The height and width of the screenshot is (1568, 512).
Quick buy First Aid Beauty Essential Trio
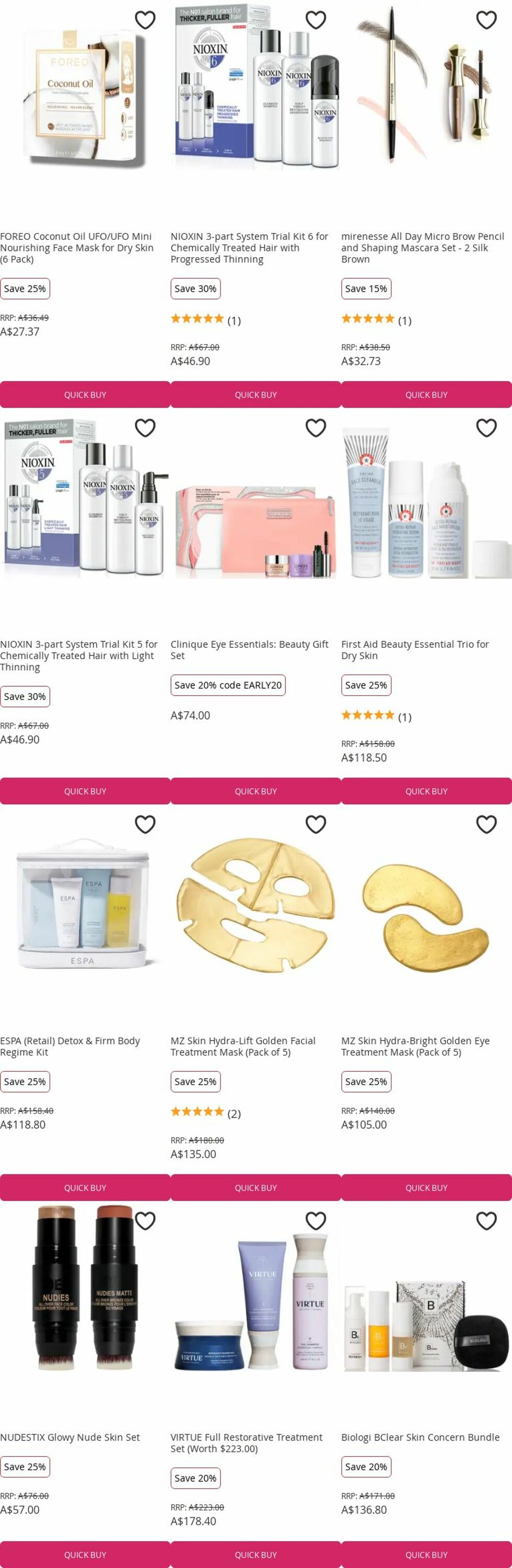(x=426, y=791)
